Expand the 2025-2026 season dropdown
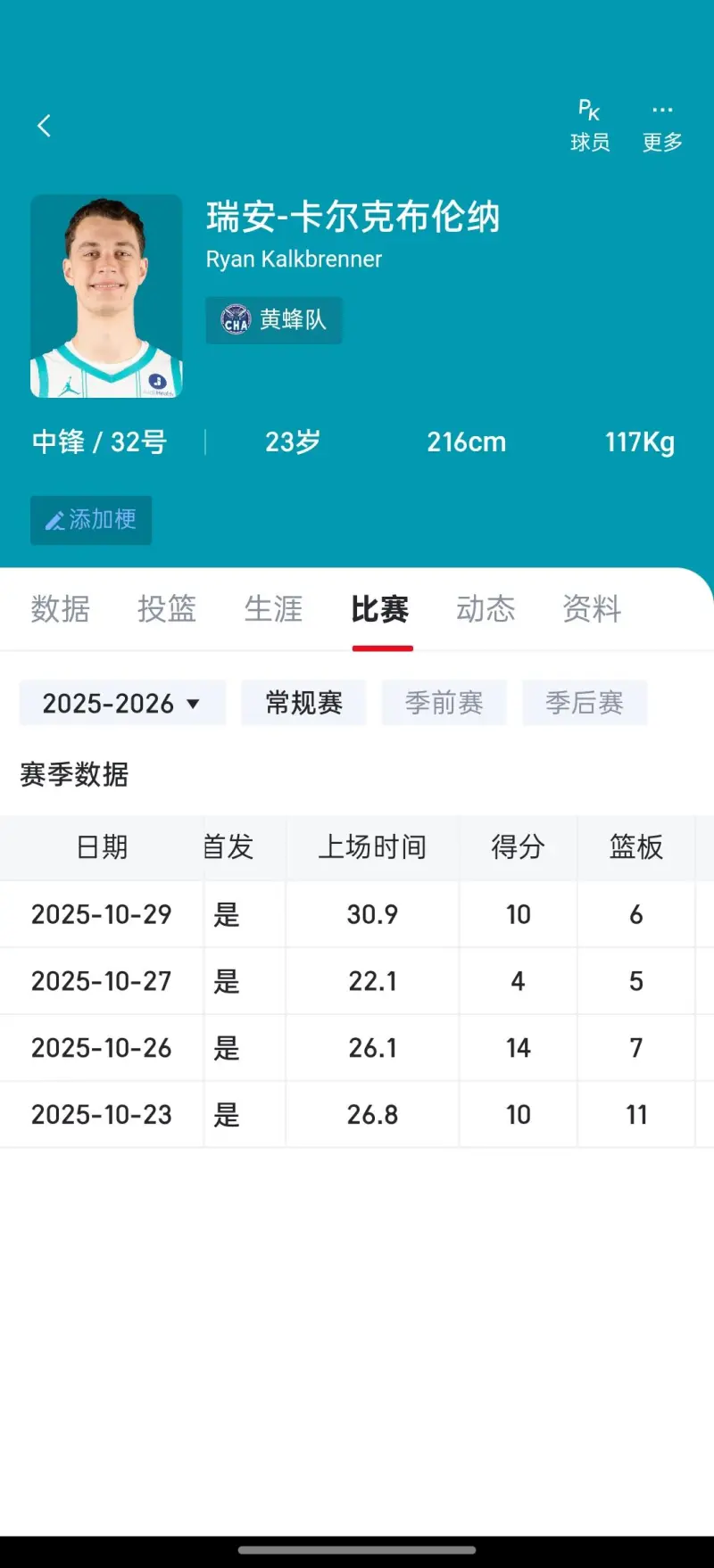Screen dimensions: 714x1568 [x=122, y=703]
